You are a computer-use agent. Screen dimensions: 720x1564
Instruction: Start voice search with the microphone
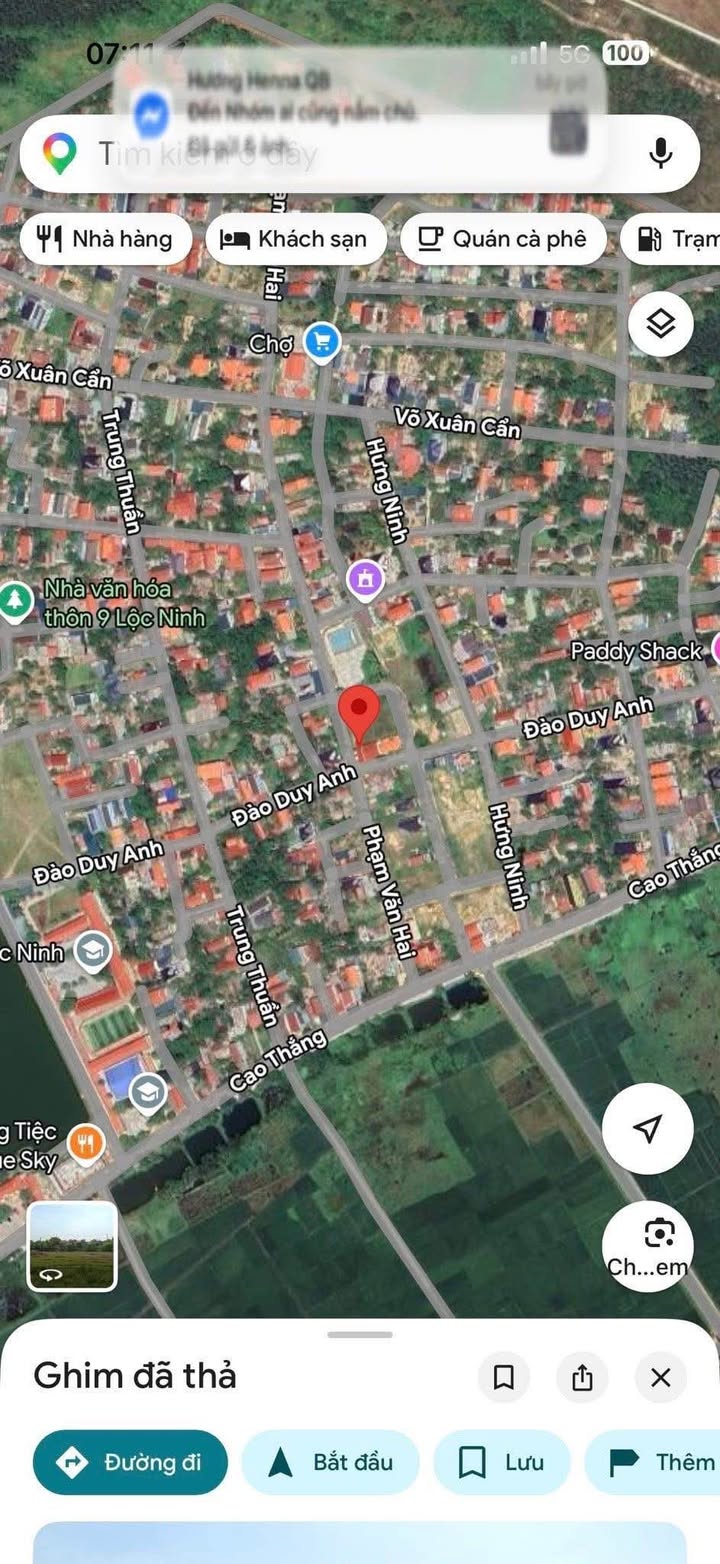(x=660, y=153)
